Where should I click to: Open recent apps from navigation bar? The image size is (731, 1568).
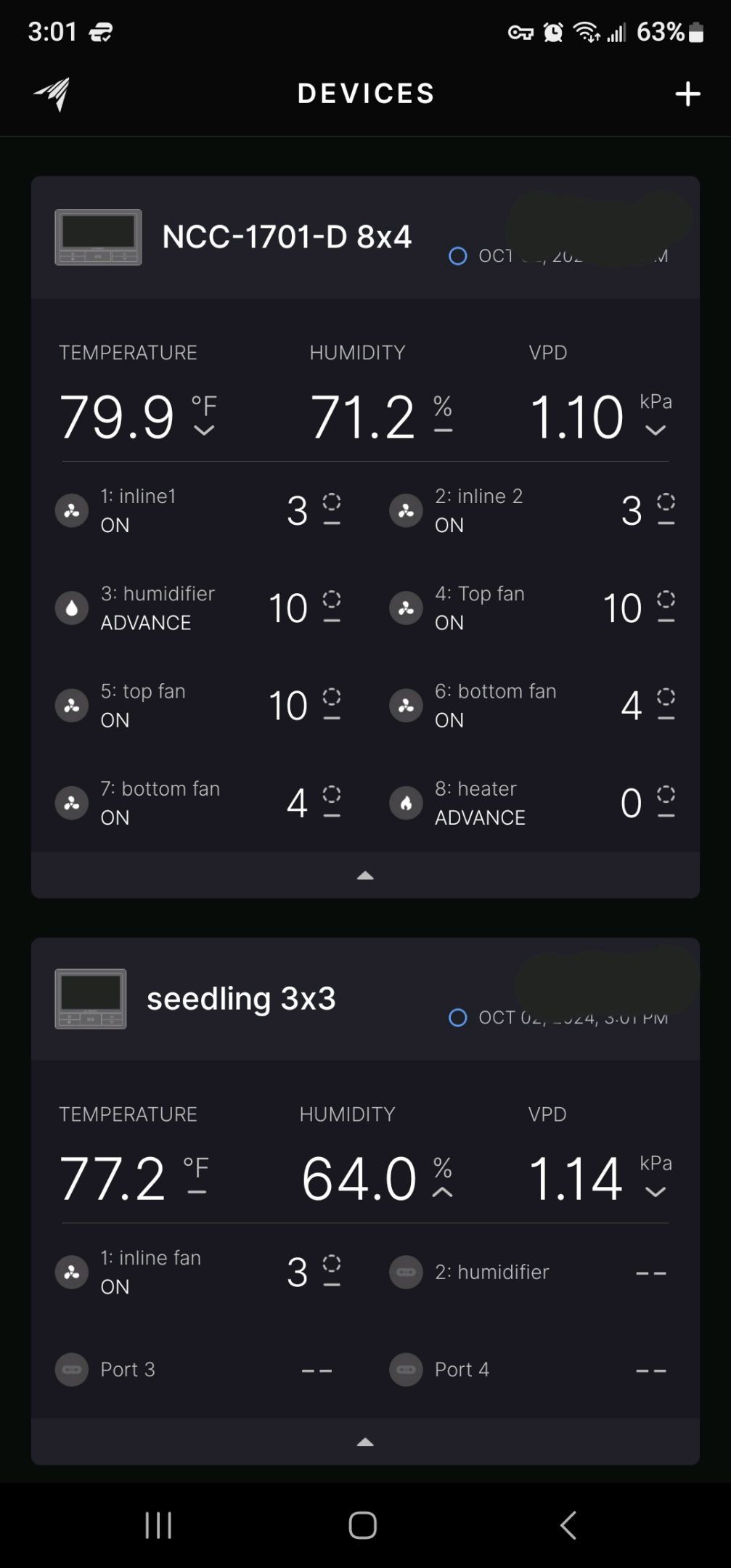pos(158,1525)
